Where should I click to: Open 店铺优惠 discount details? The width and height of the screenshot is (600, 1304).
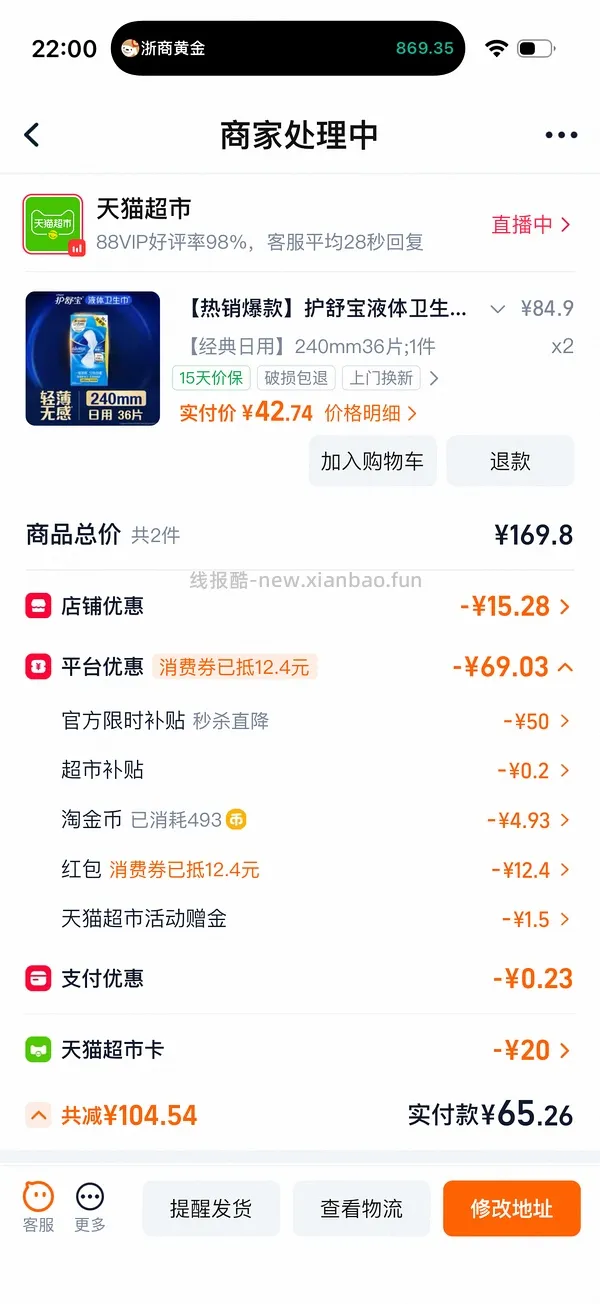300,606
